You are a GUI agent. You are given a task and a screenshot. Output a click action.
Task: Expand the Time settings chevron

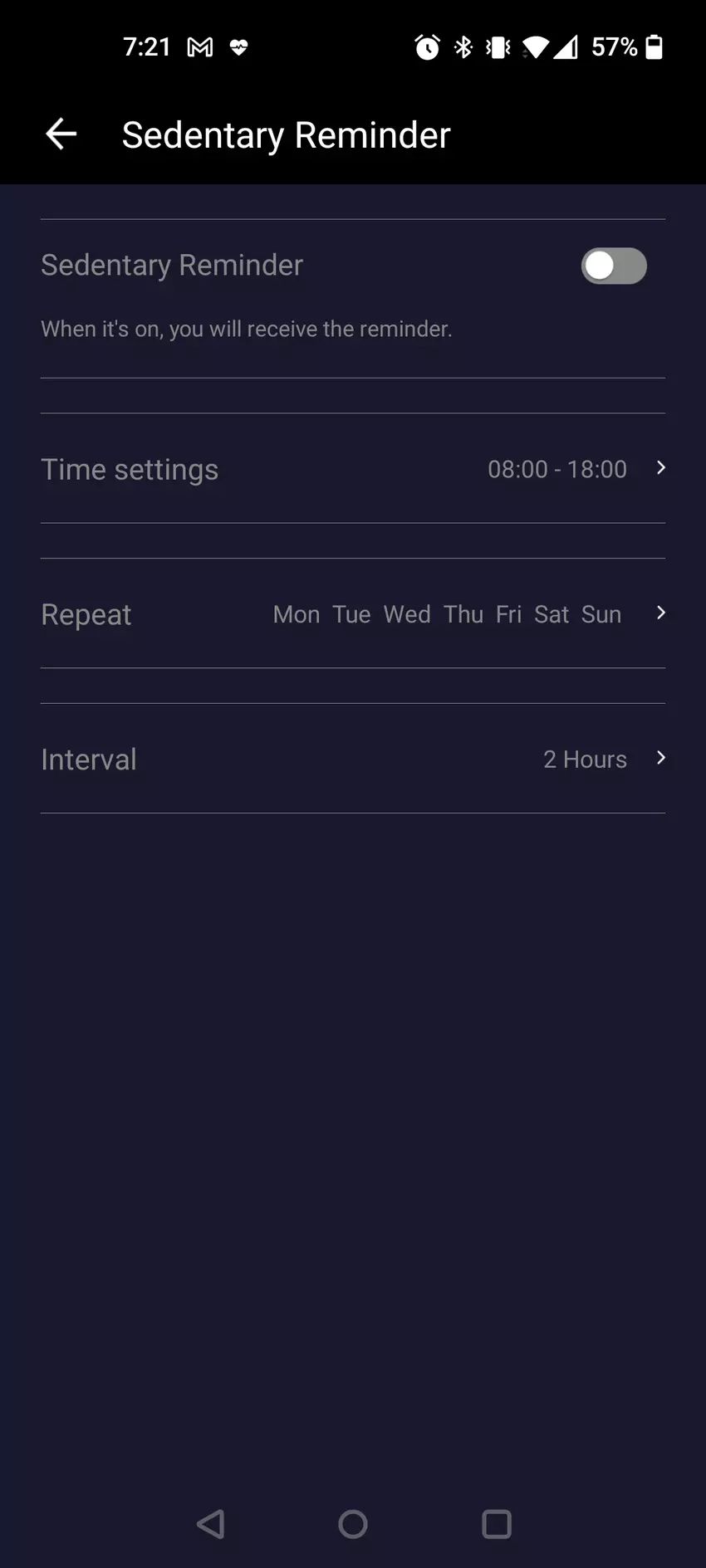[660, 468]
